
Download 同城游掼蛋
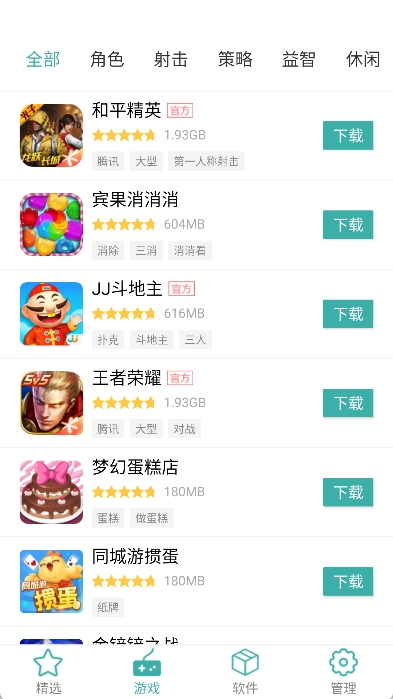tap(348, 581)
